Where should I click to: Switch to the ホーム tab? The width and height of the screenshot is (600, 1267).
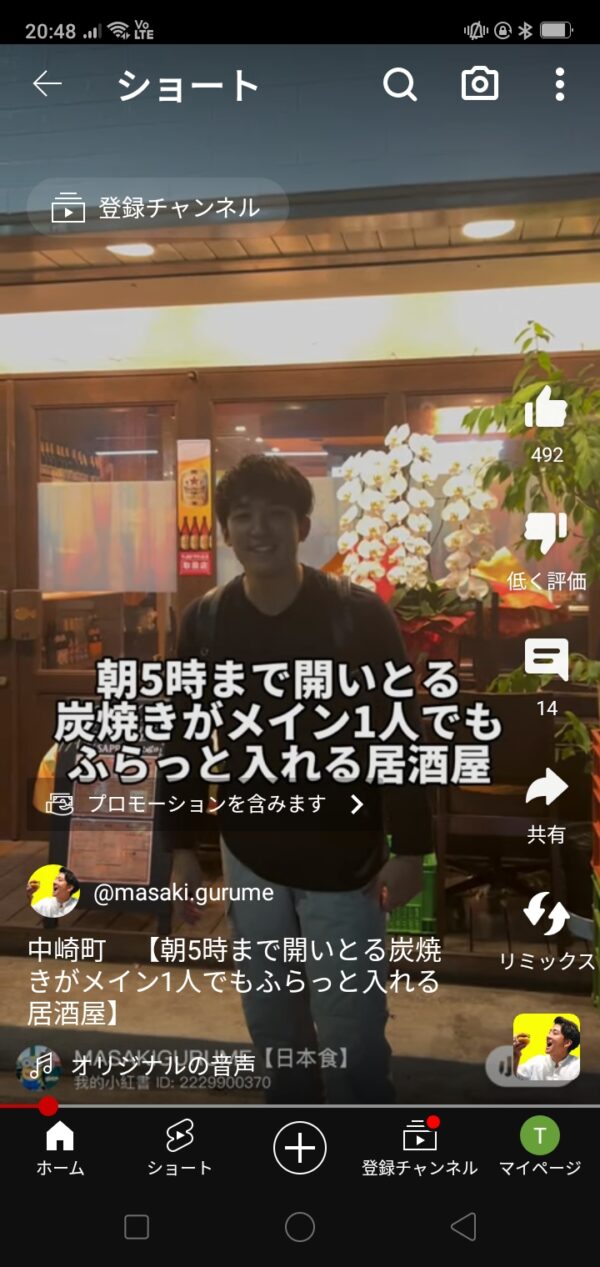(60, 1146)
